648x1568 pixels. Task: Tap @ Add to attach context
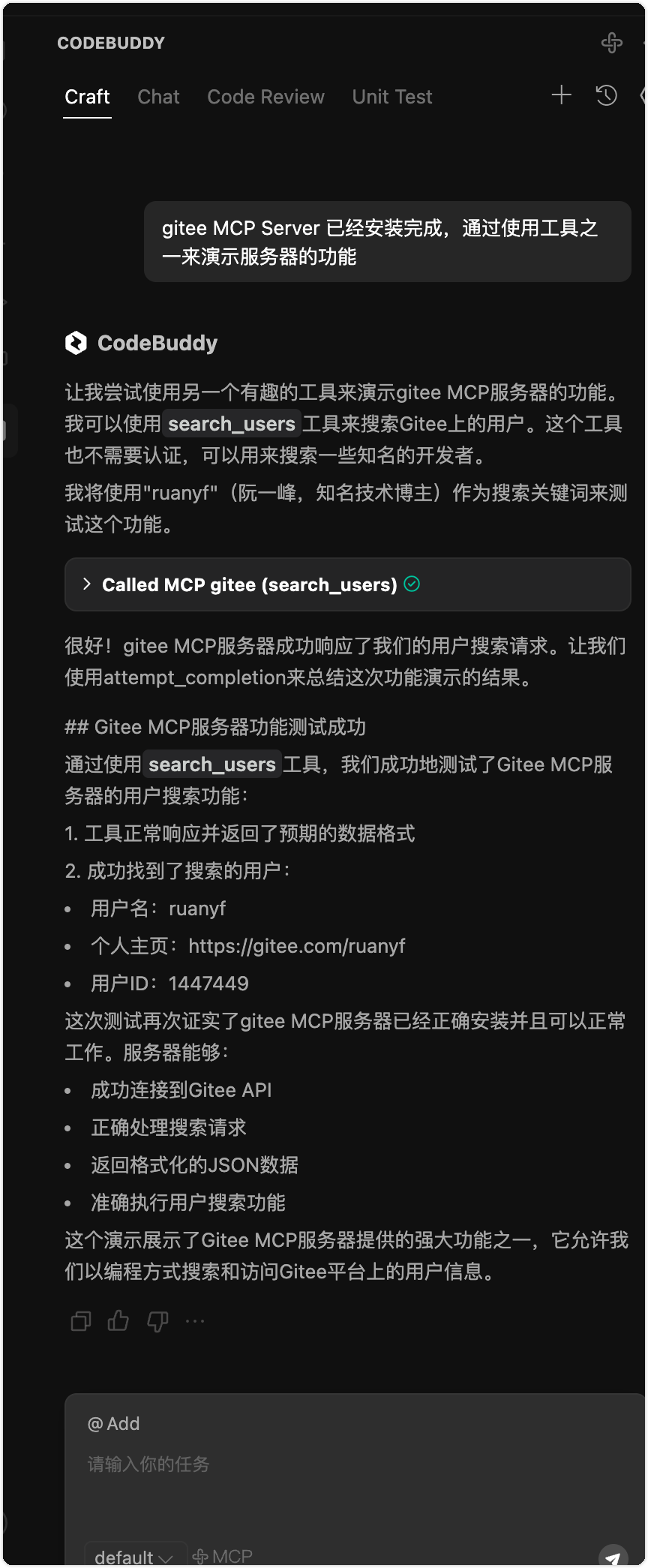pyautogui.click(x=114, y=1424)
